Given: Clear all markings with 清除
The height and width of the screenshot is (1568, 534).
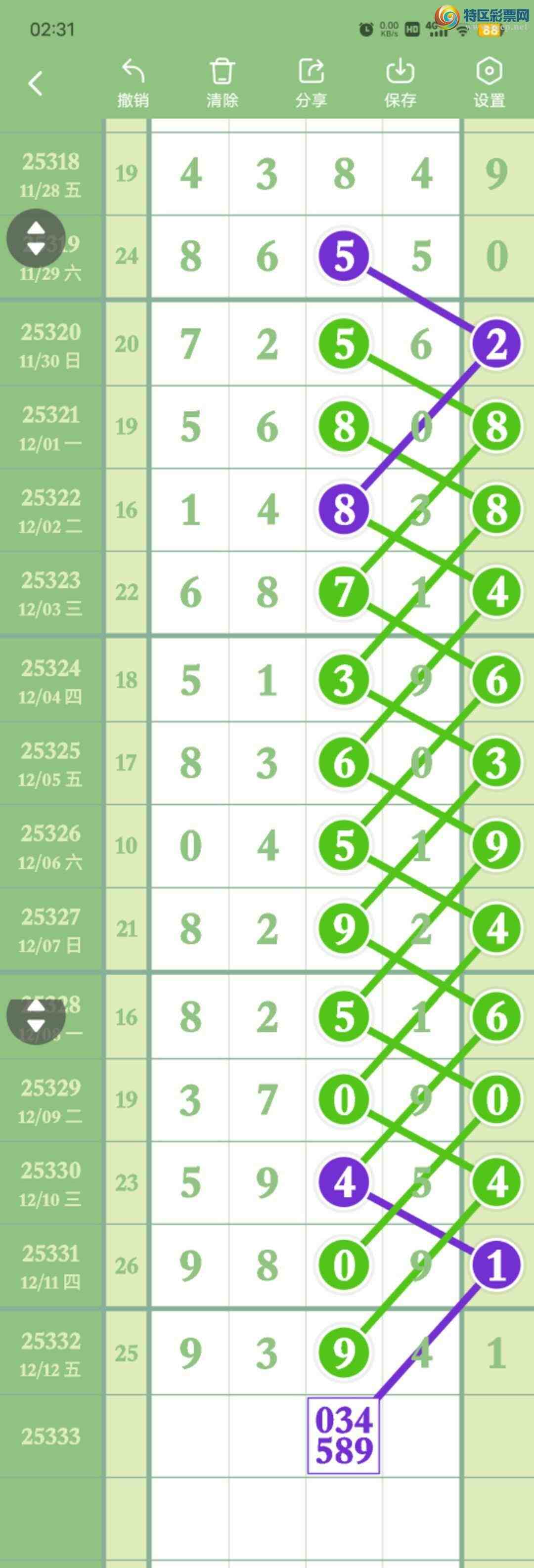Looking at the screenshot, I should tap(222, 84).
